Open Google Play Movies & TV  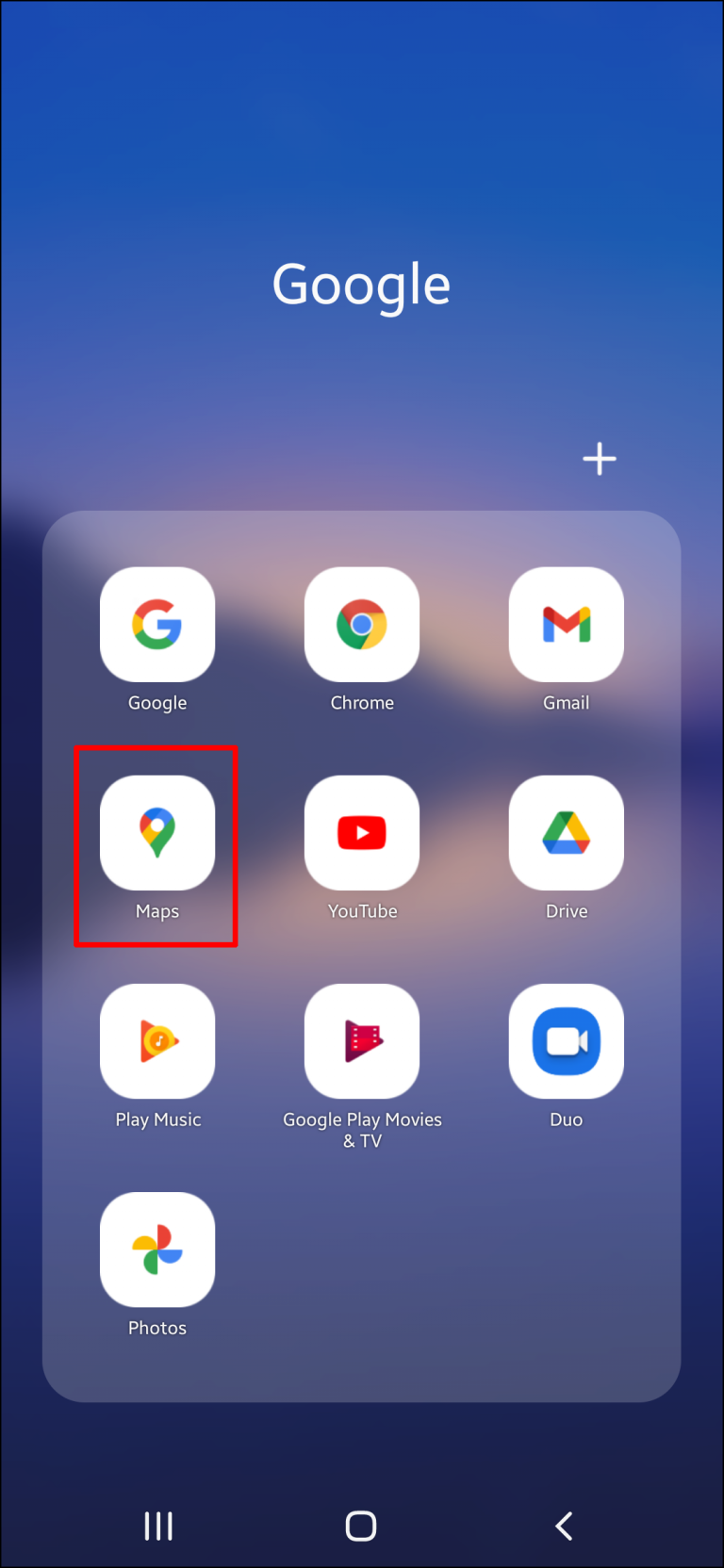pos(362,1041)
